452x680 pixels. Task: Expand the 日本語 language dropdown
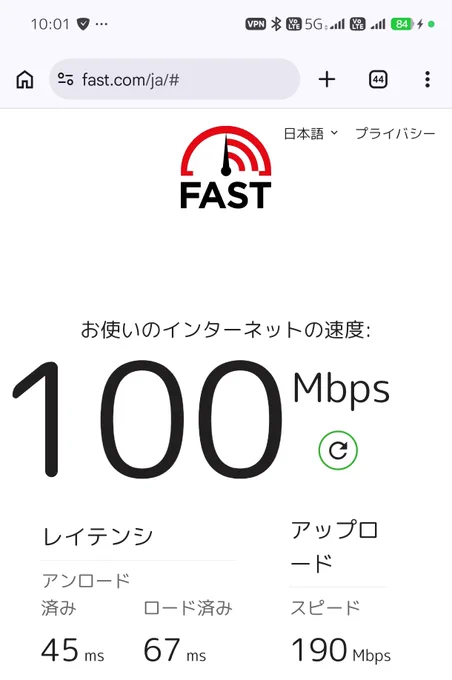coord(310,134)
